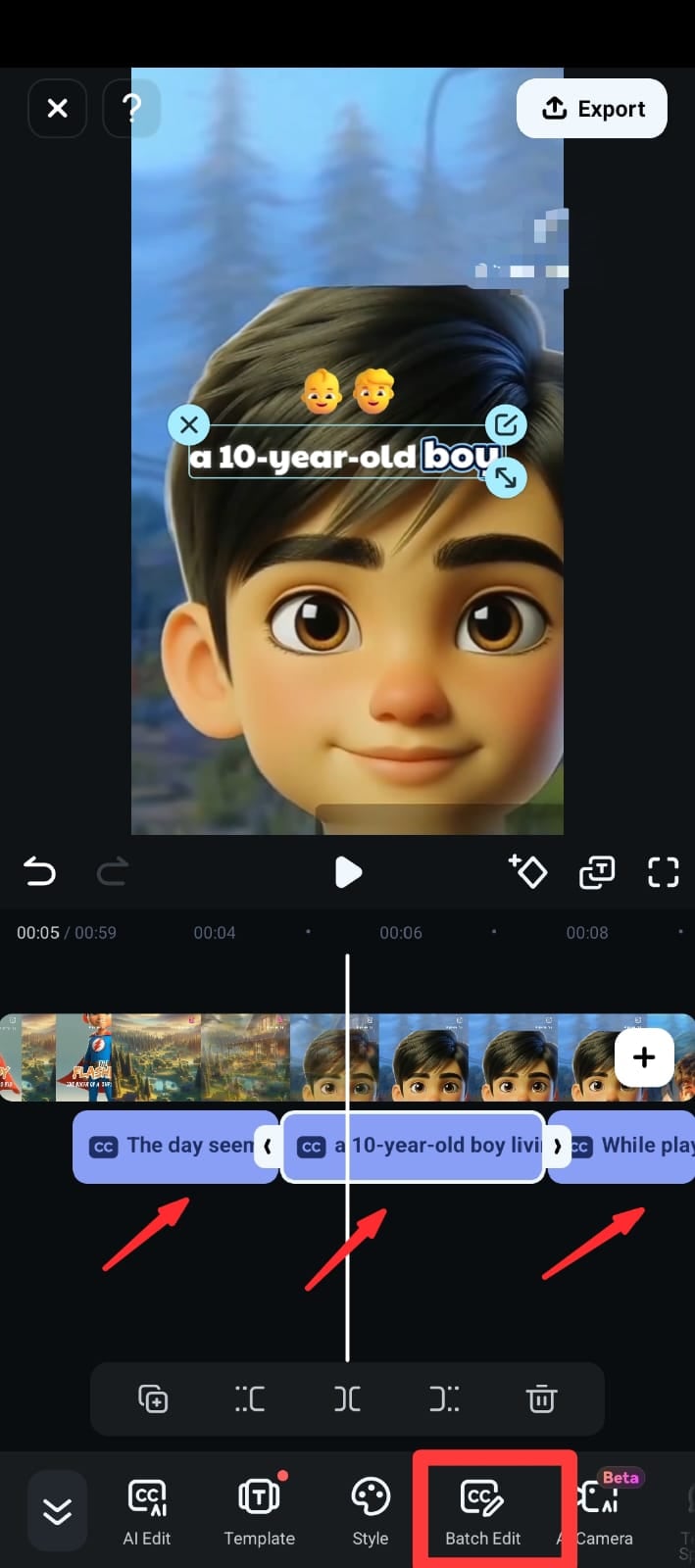The height and width of the screenshot is (1568, 695).
Task: Add a new clip with plus button
Action: coord(644,1057)
